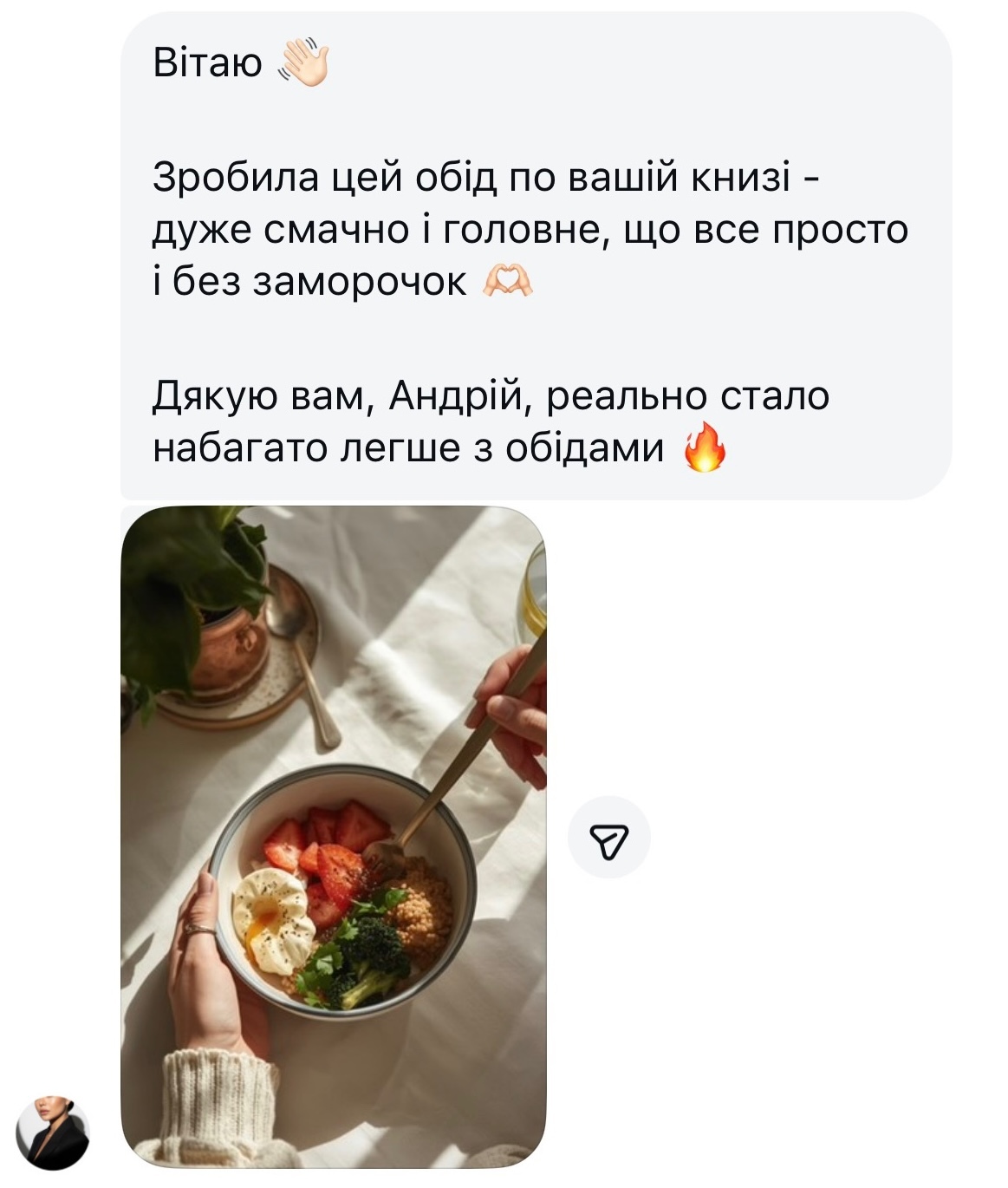Share the photo using the send icon
This screenshot has width=1008, height=1188.
tap(608, 838)
